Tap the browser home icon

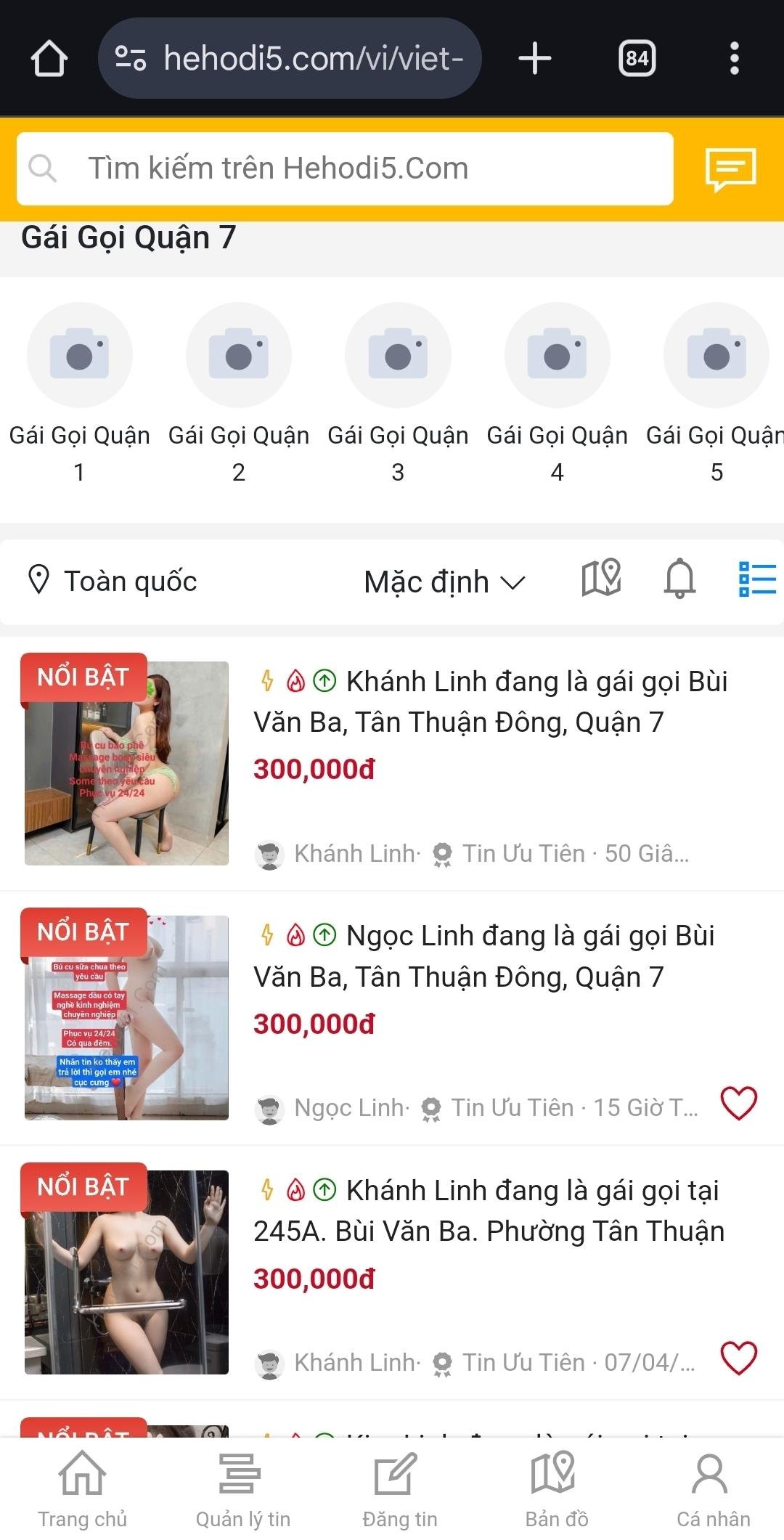49,58
